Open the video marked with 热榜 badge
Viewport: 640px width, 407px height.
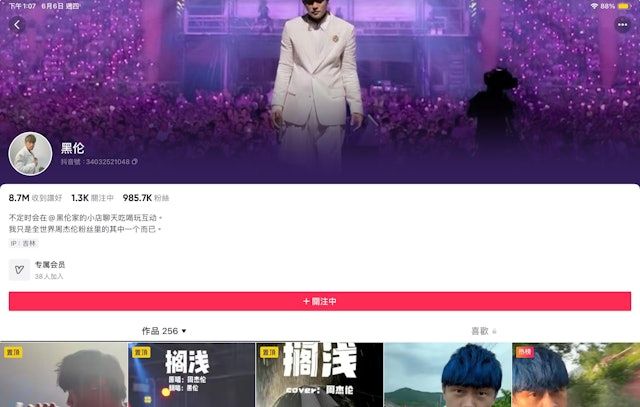pyautogui.click(x=575, y=376)
